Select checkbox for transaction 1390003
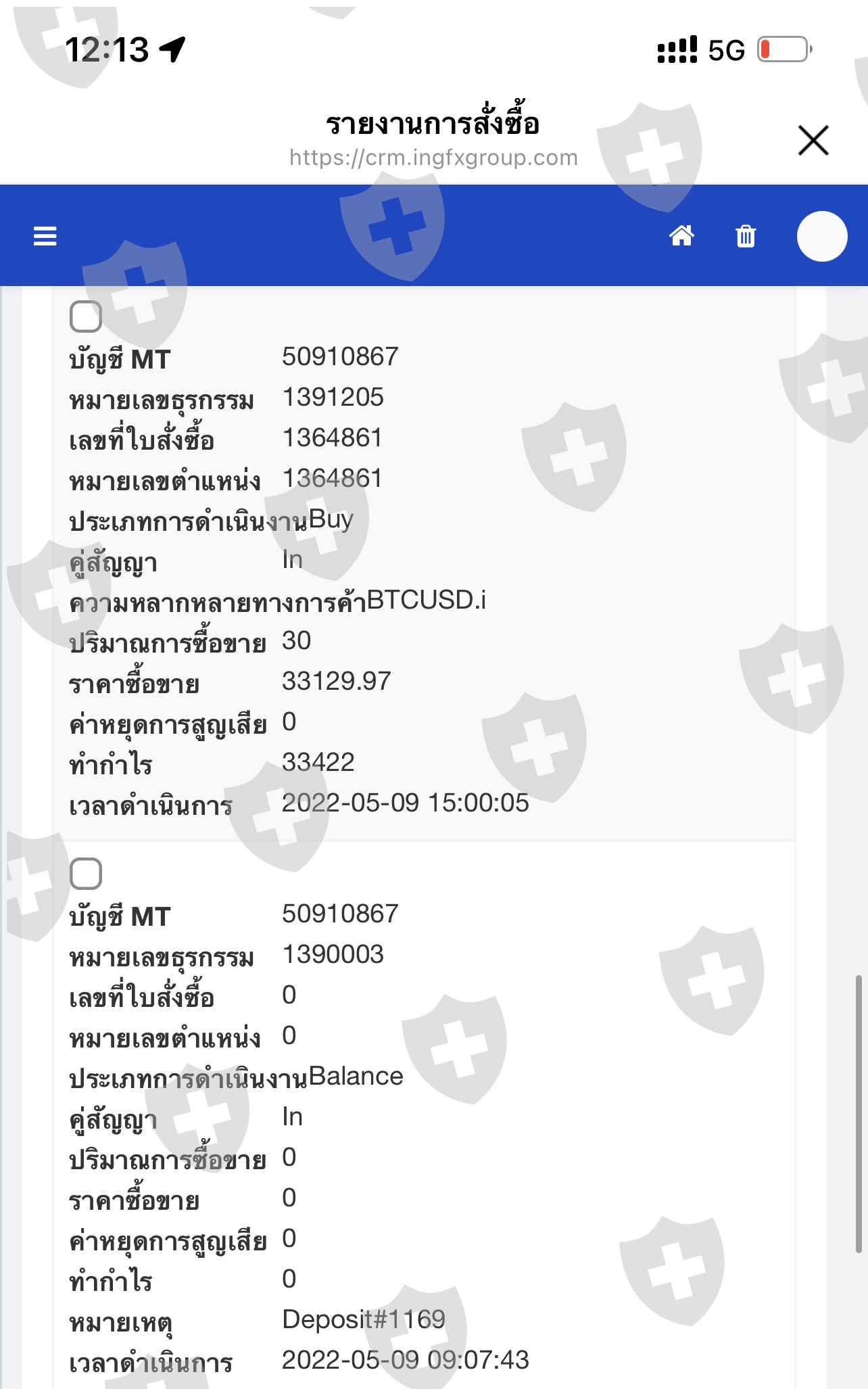This screenshot has height=1389, width=868. pos(86,874)
